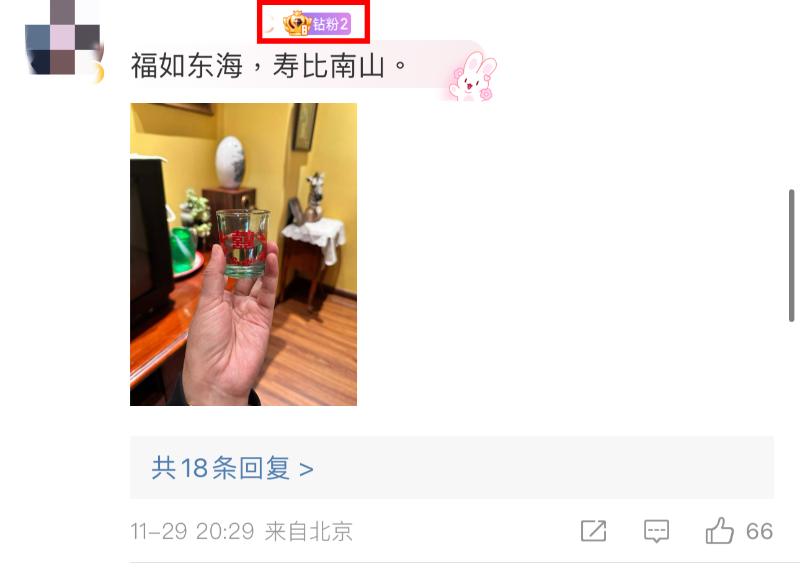
Task: Tap the 钻粉2 fan badge
Action: [316, 22]
